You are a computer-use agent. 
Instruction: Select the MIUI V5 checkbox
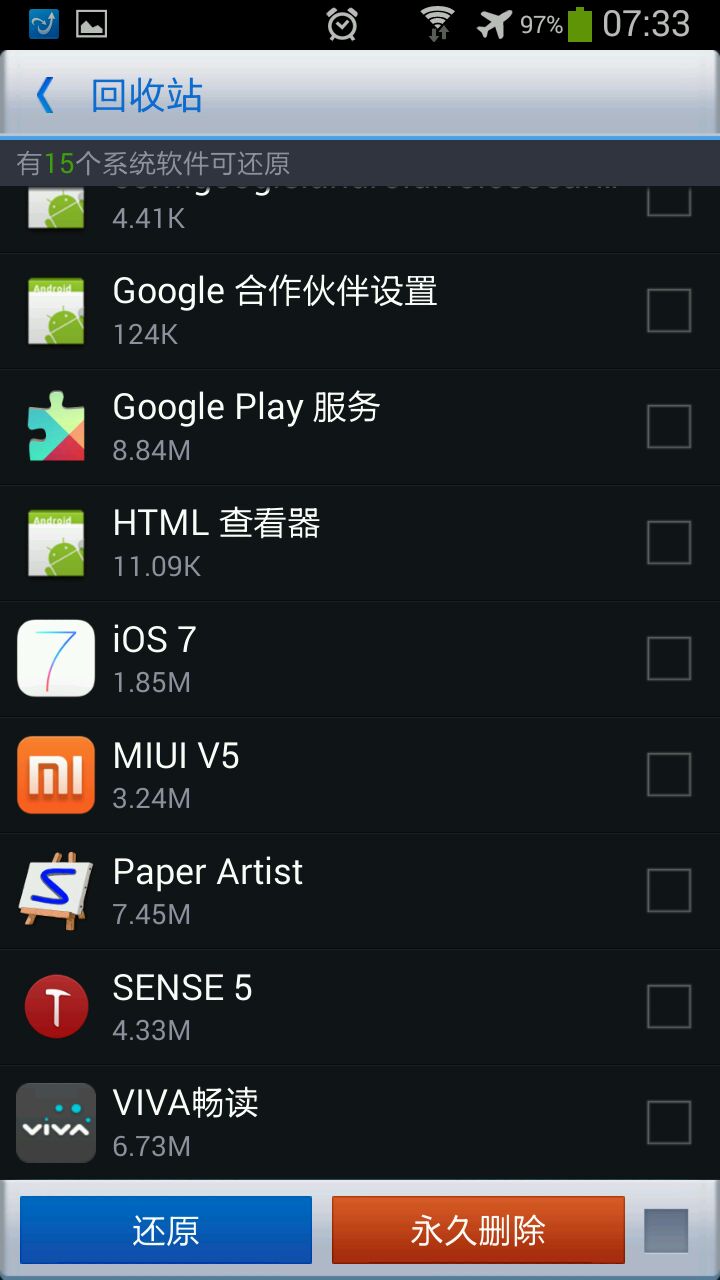point(669,774)
